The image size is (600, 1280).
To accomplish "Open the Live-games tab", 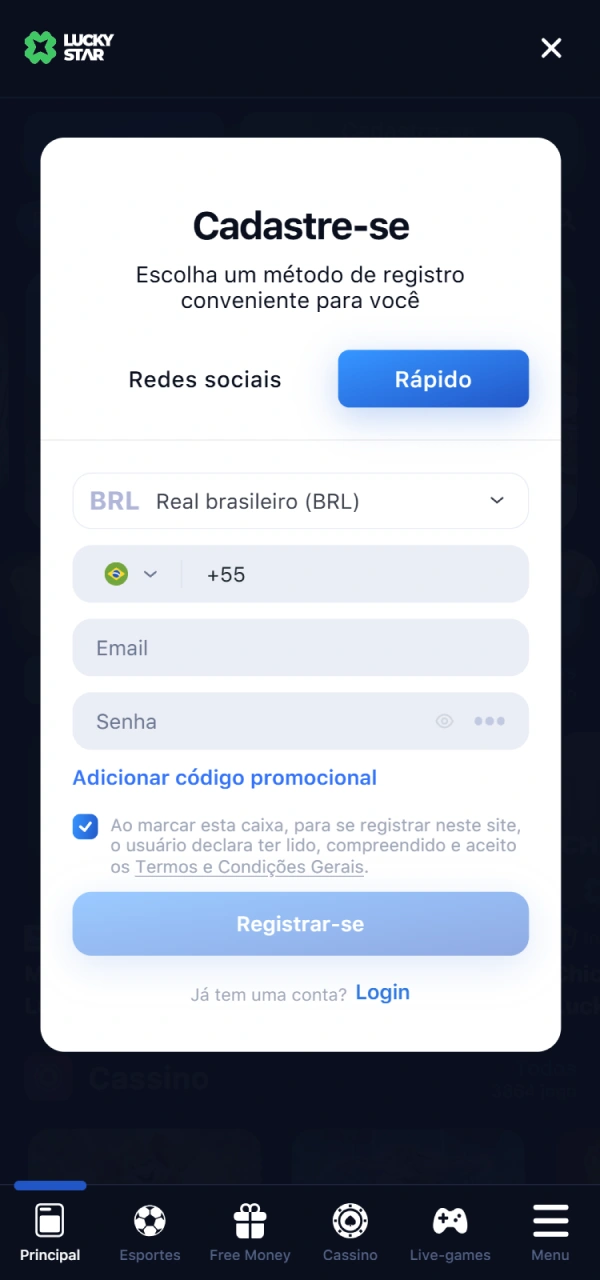I will click(450, 1232).
